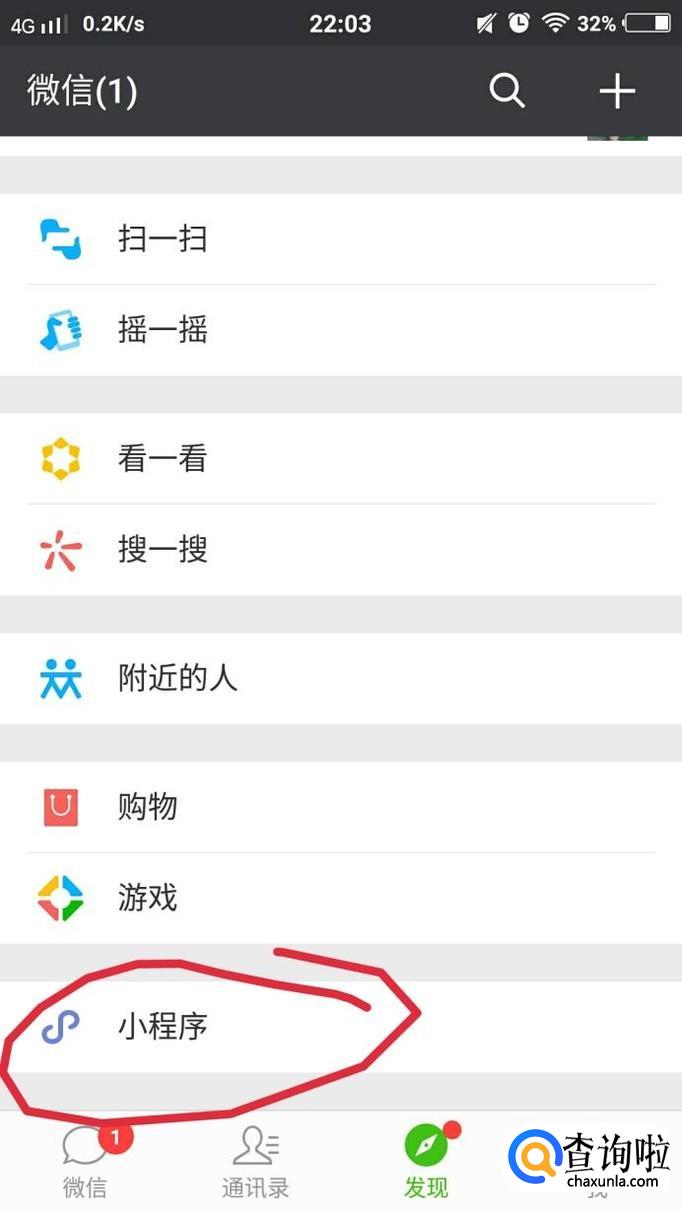Open 摇一摇 shake feature
The height and width of the screenshot is (1212, 682).
click(x=341, y=330)
